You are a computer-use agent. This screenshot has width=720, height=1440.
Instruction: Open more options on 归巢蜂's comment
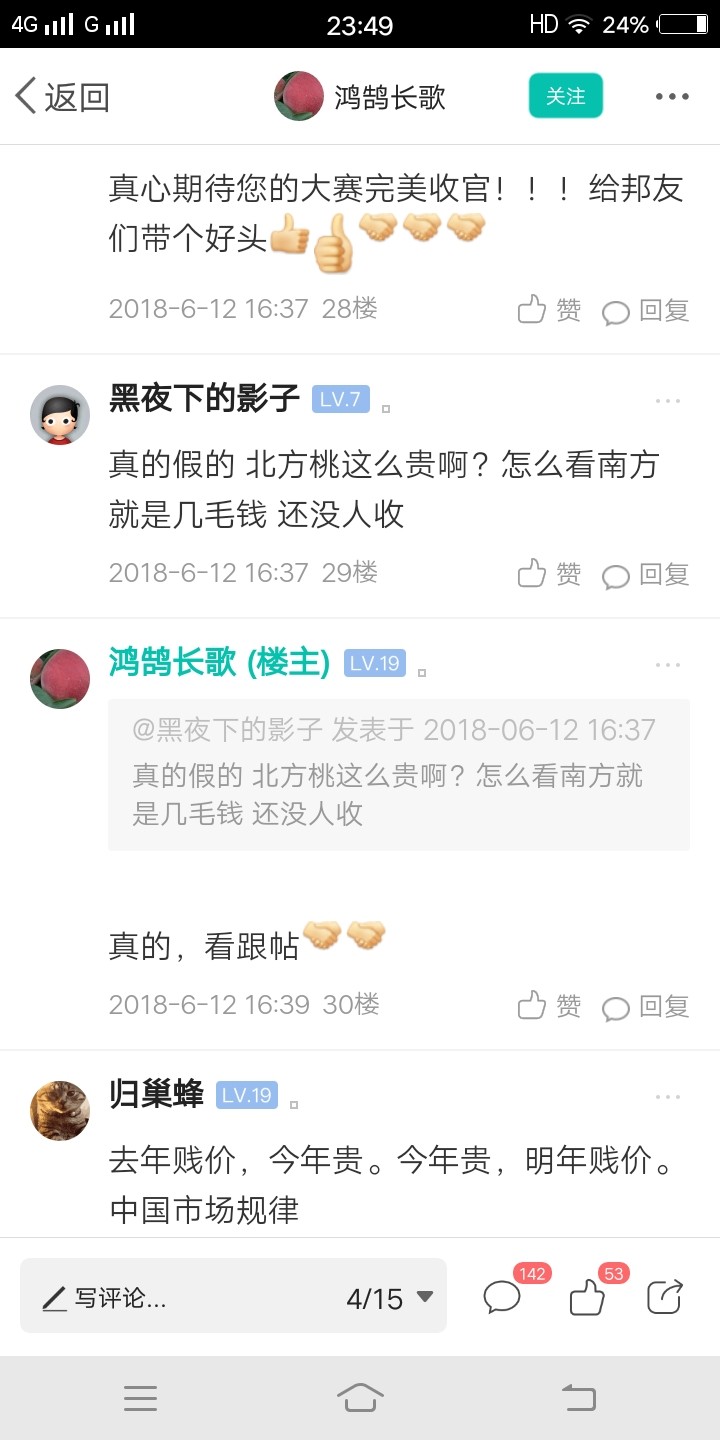coord(668,1097)
